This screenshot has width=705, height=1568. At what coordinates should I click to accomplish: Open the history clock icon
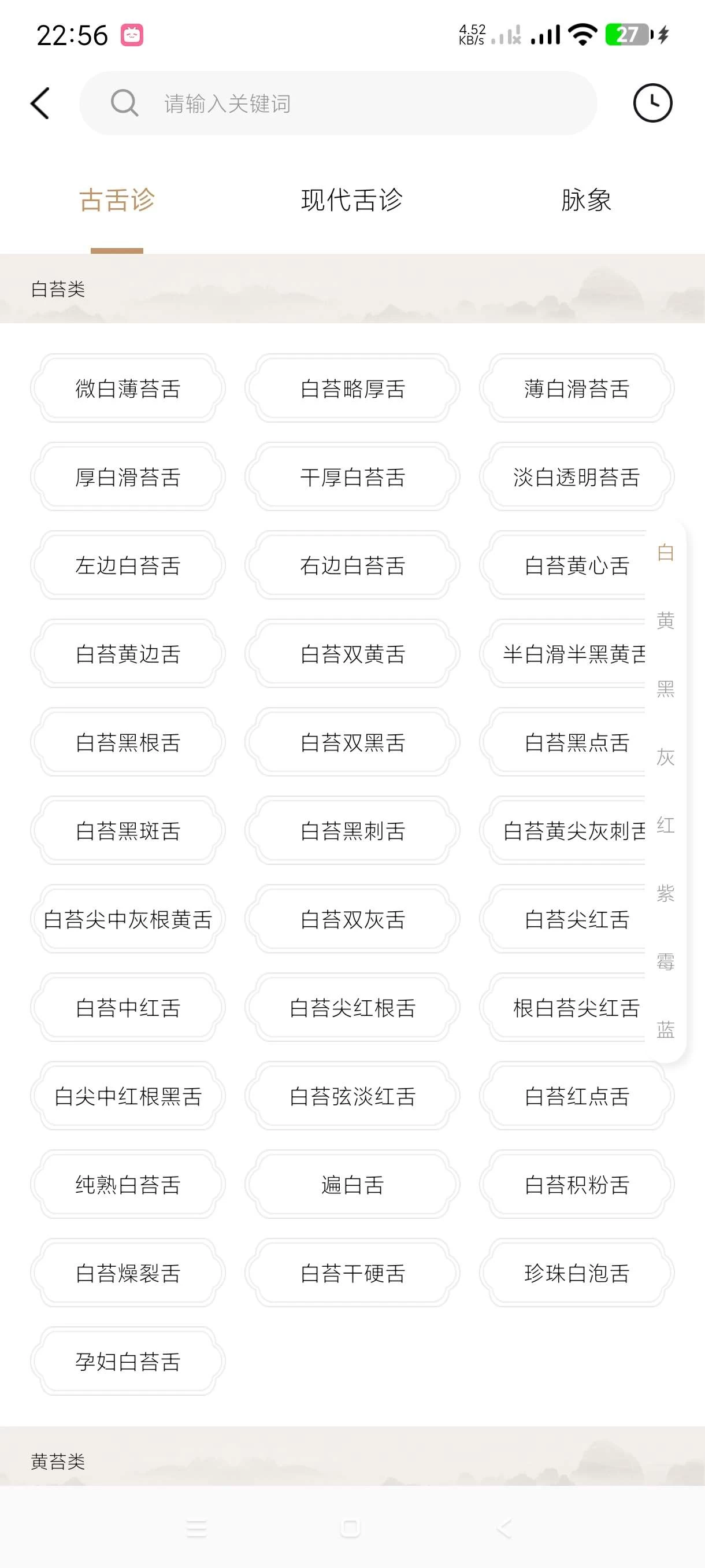652,103
